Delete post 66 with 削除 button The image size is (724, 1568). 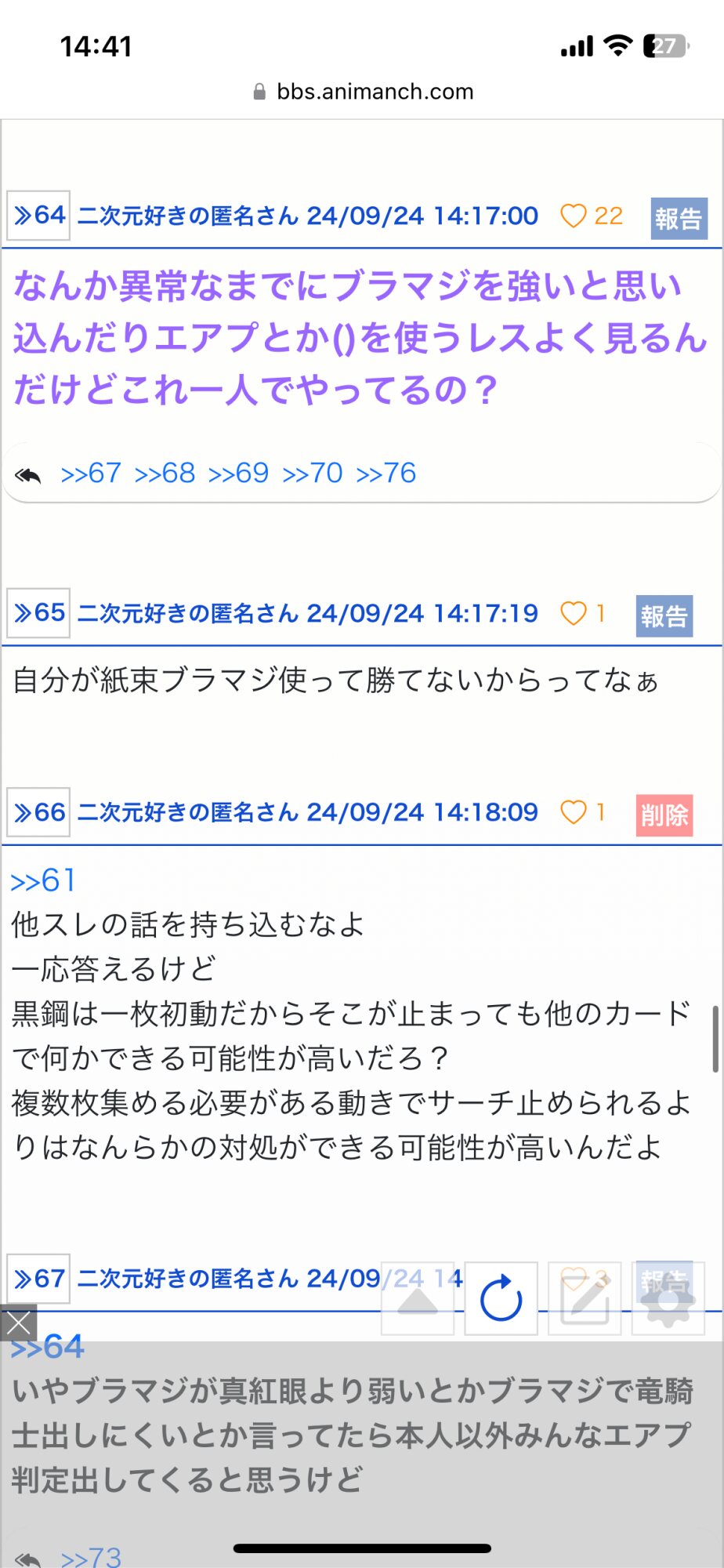click(664, 815)
